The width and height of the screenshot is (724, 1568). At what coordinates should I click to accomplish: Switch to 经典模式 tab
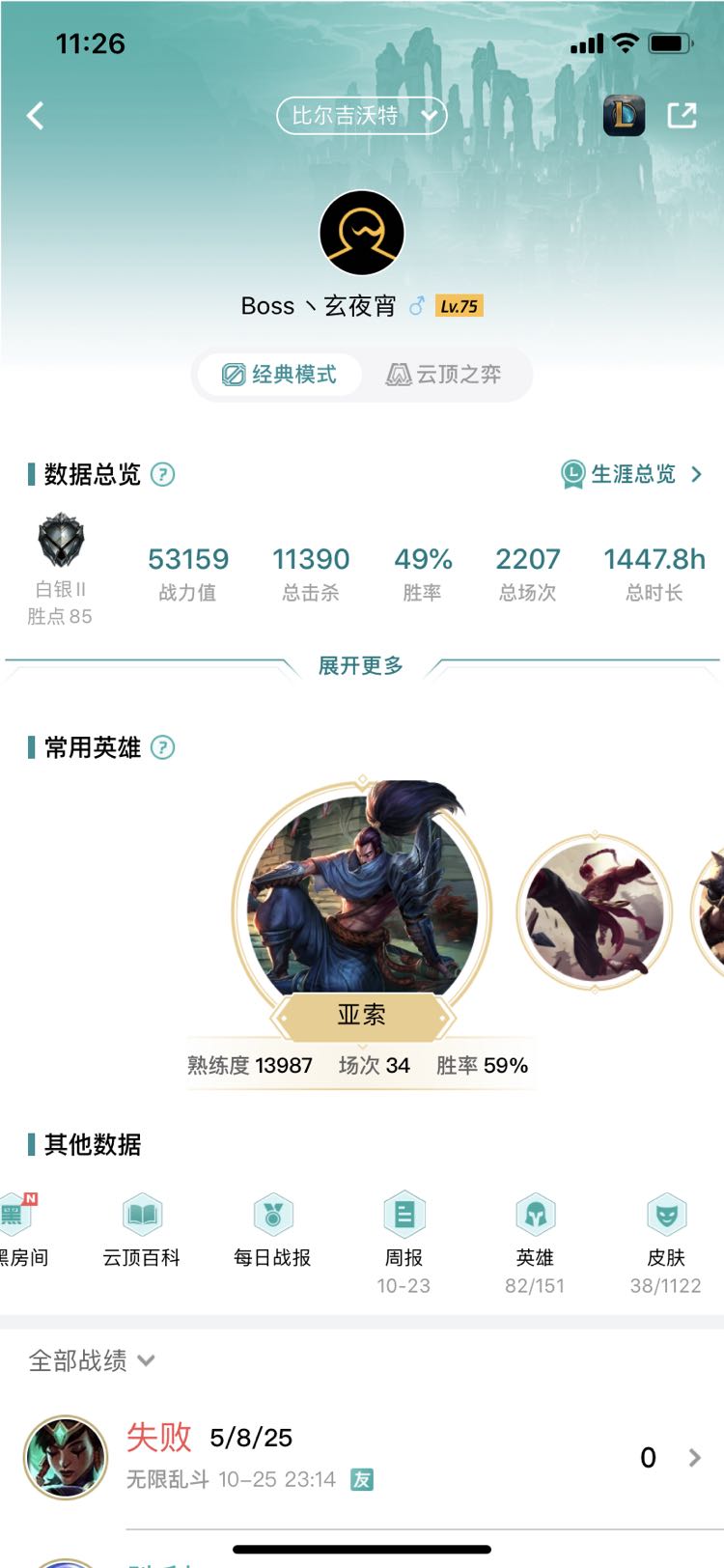coord(280,375)
